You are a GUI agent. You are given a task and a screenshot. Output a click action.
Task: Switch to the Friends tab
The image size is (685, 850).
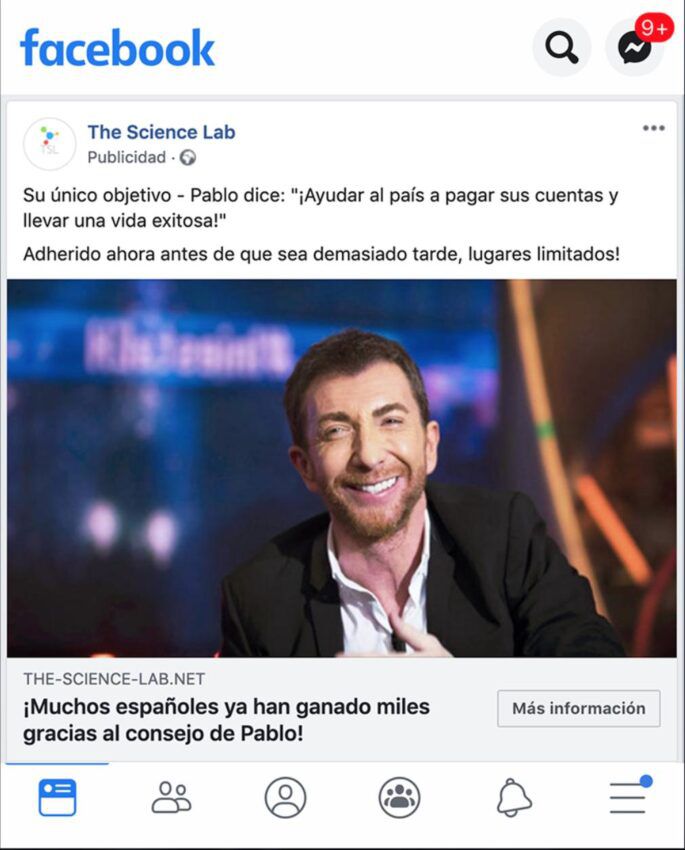coord(171,797)
